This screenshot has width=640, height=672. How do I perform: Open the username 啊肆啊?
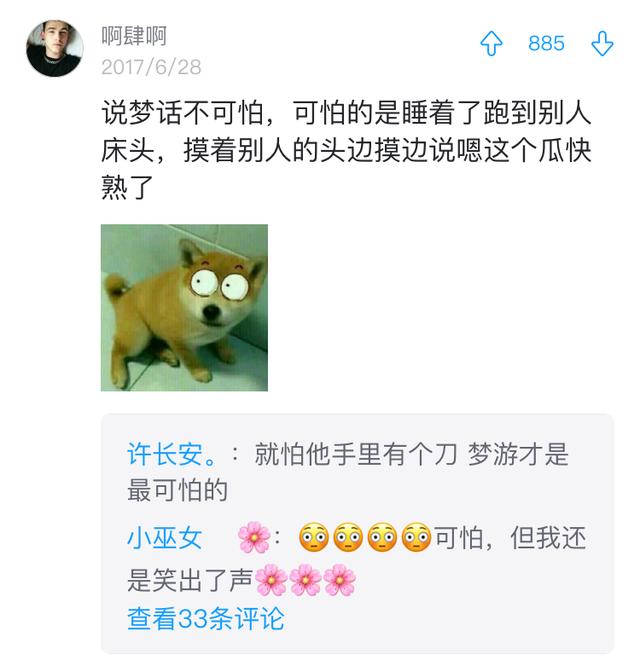click(134, 36)
